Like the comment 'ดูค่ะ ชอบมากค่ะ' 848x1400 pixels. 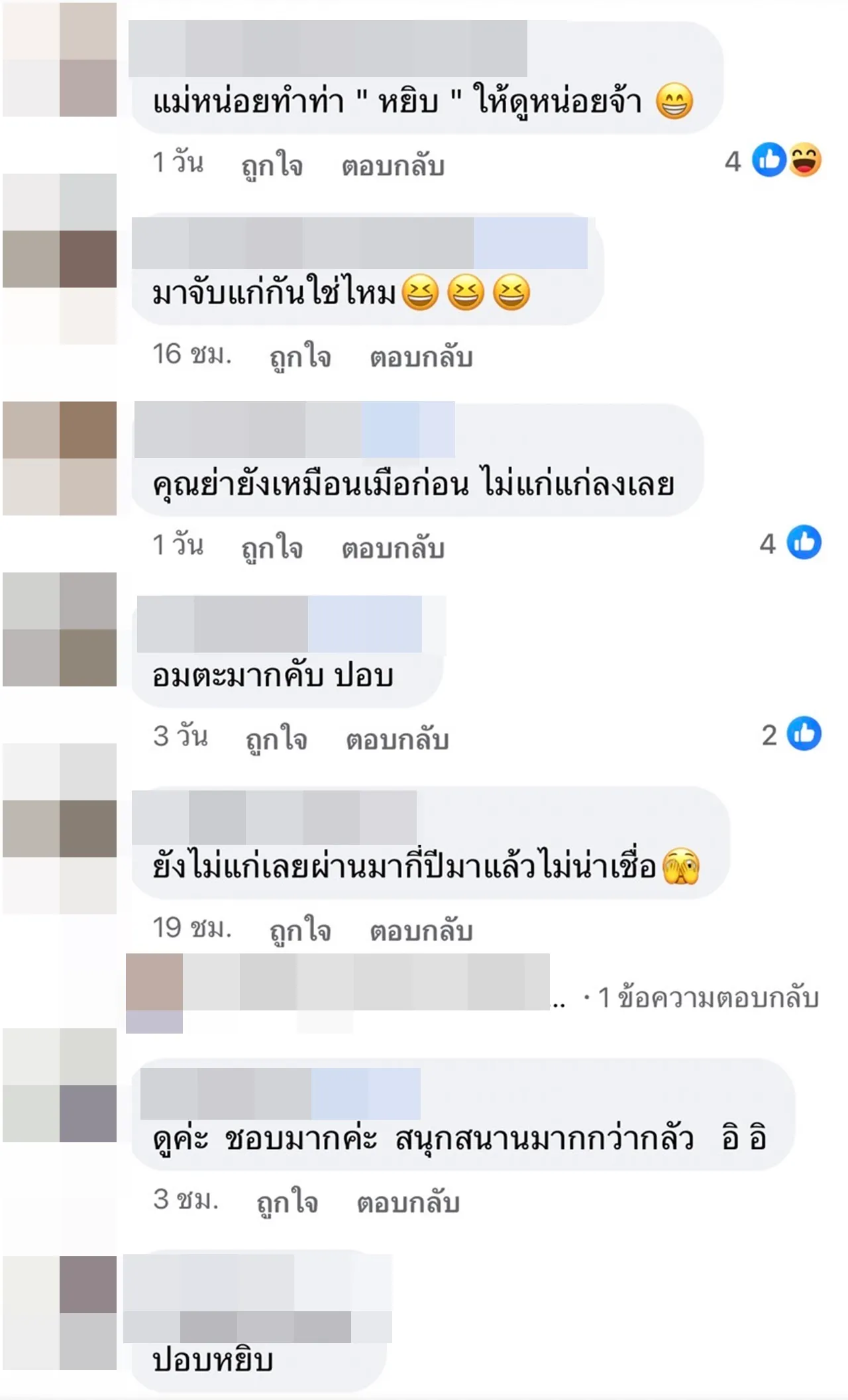coord(287,1201)
